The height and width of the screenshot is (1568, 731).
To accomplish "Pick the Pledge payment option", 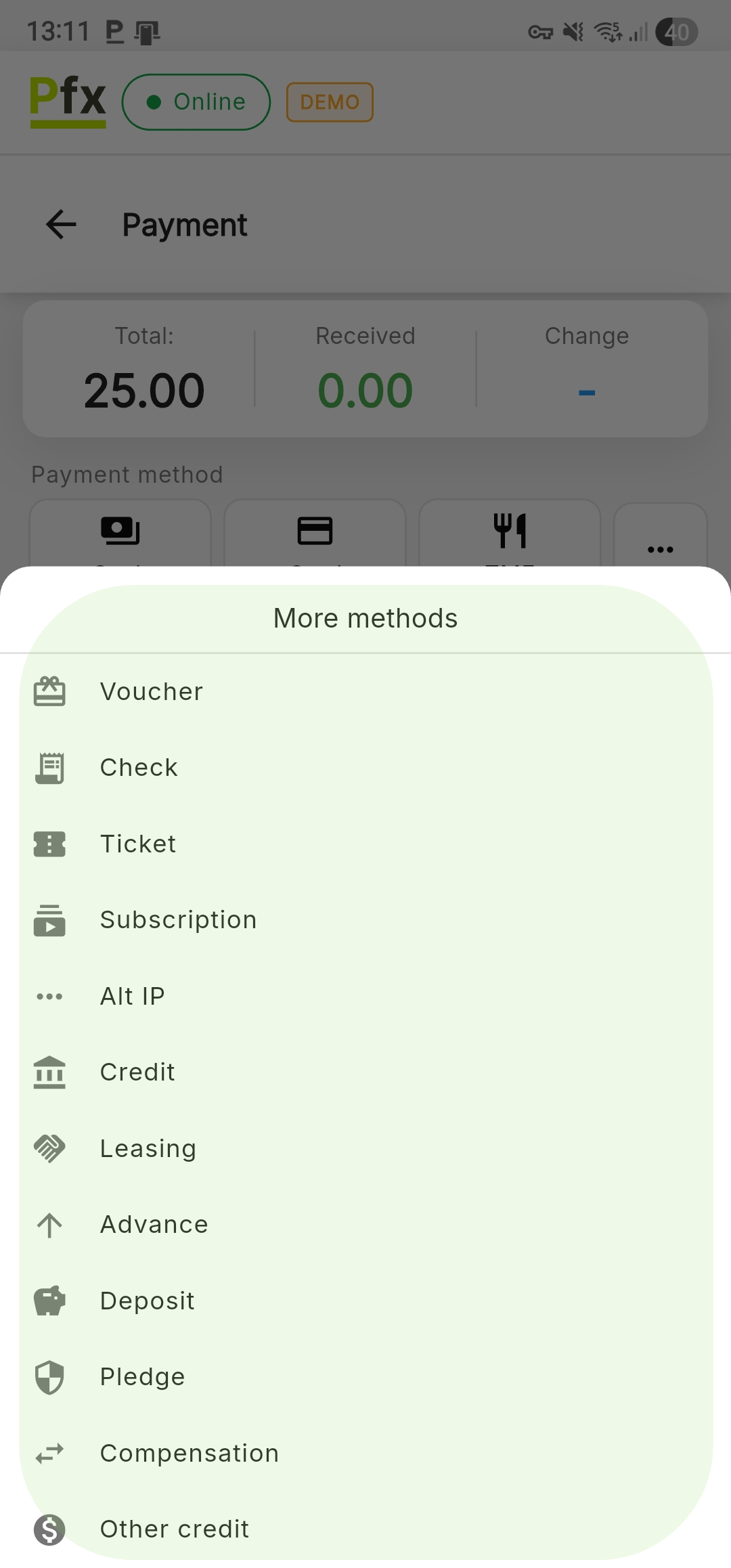I will (142, 1377).
